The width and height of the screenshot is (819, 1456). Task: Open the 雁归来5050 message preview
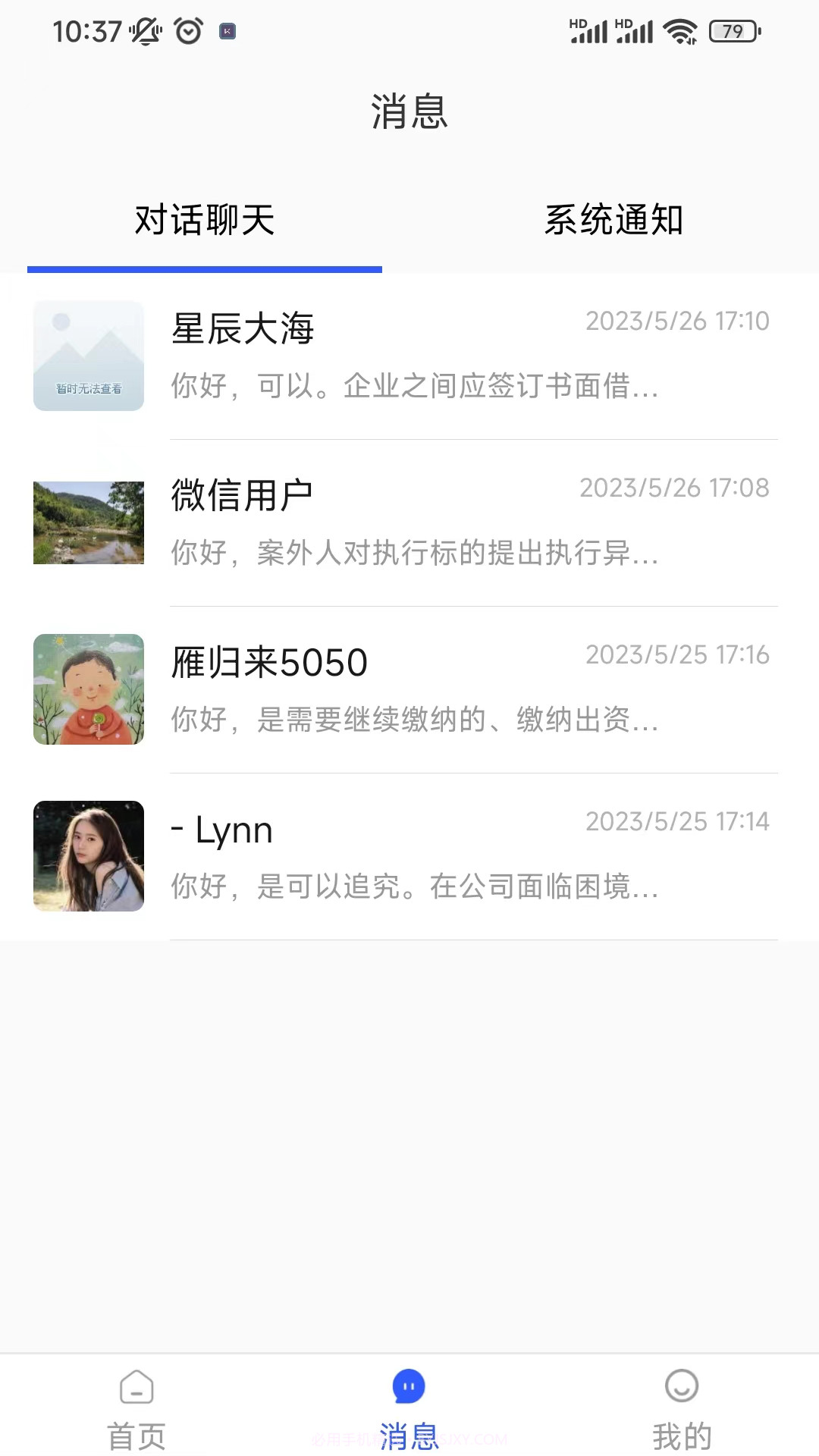[413, 720]
